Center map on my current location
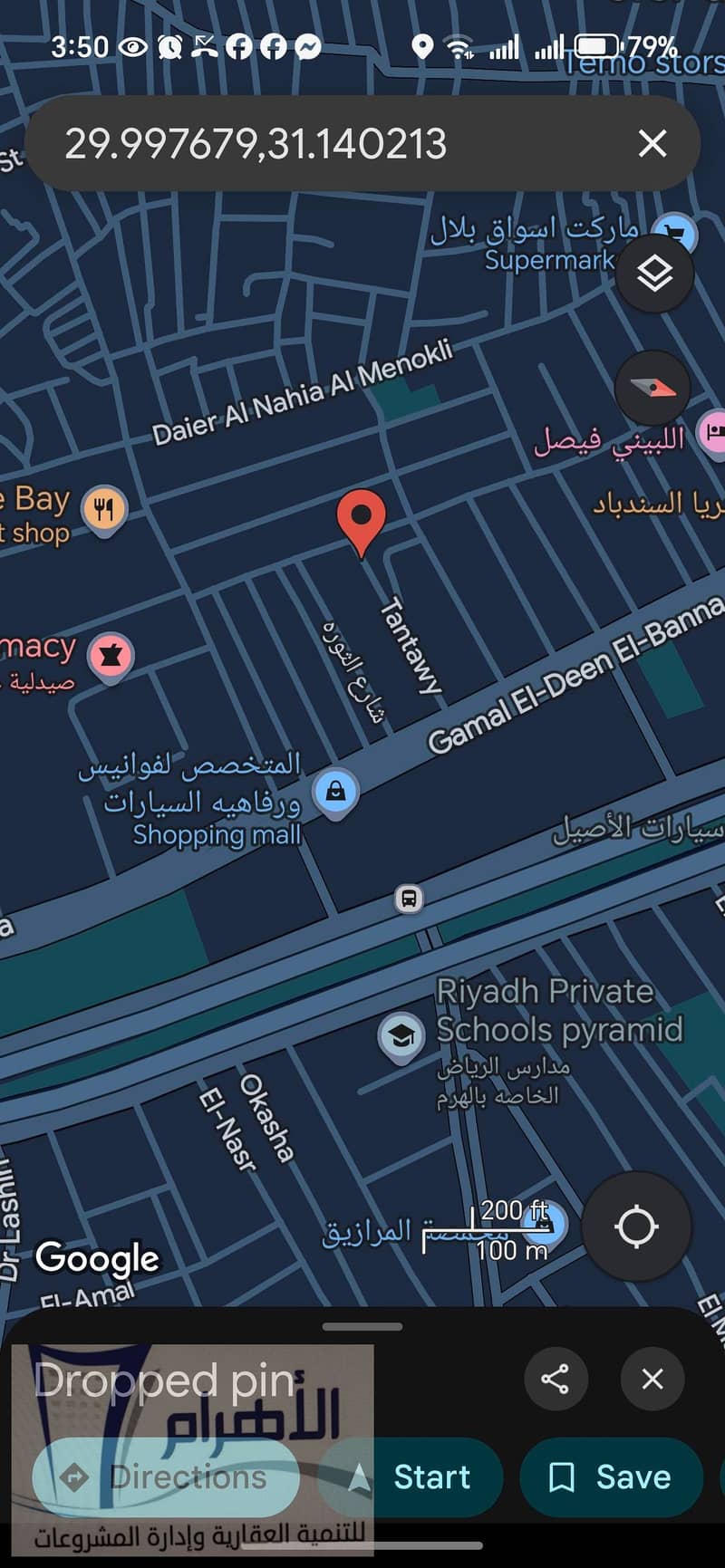725x1568 pixels. pyautogui.click(x=636, y=1227)
